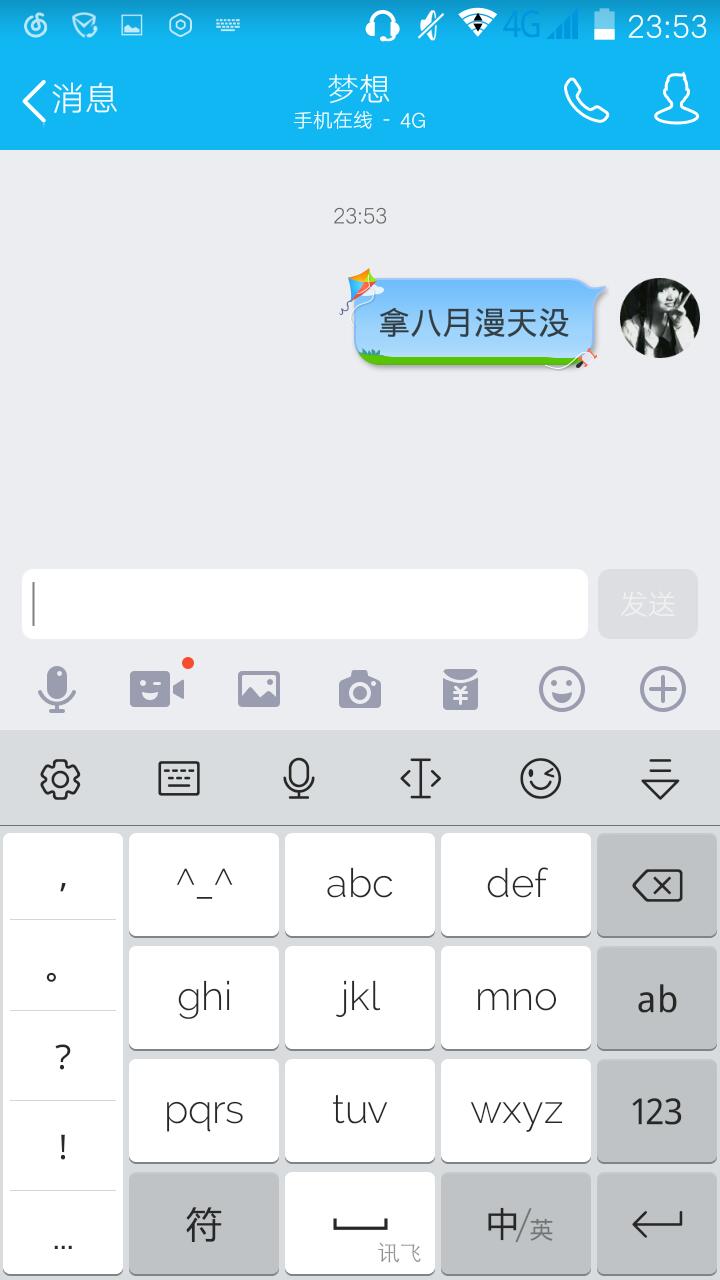720x1280 pixels.
Task: Open 梦想's contact profile icon
Action: 676,100
